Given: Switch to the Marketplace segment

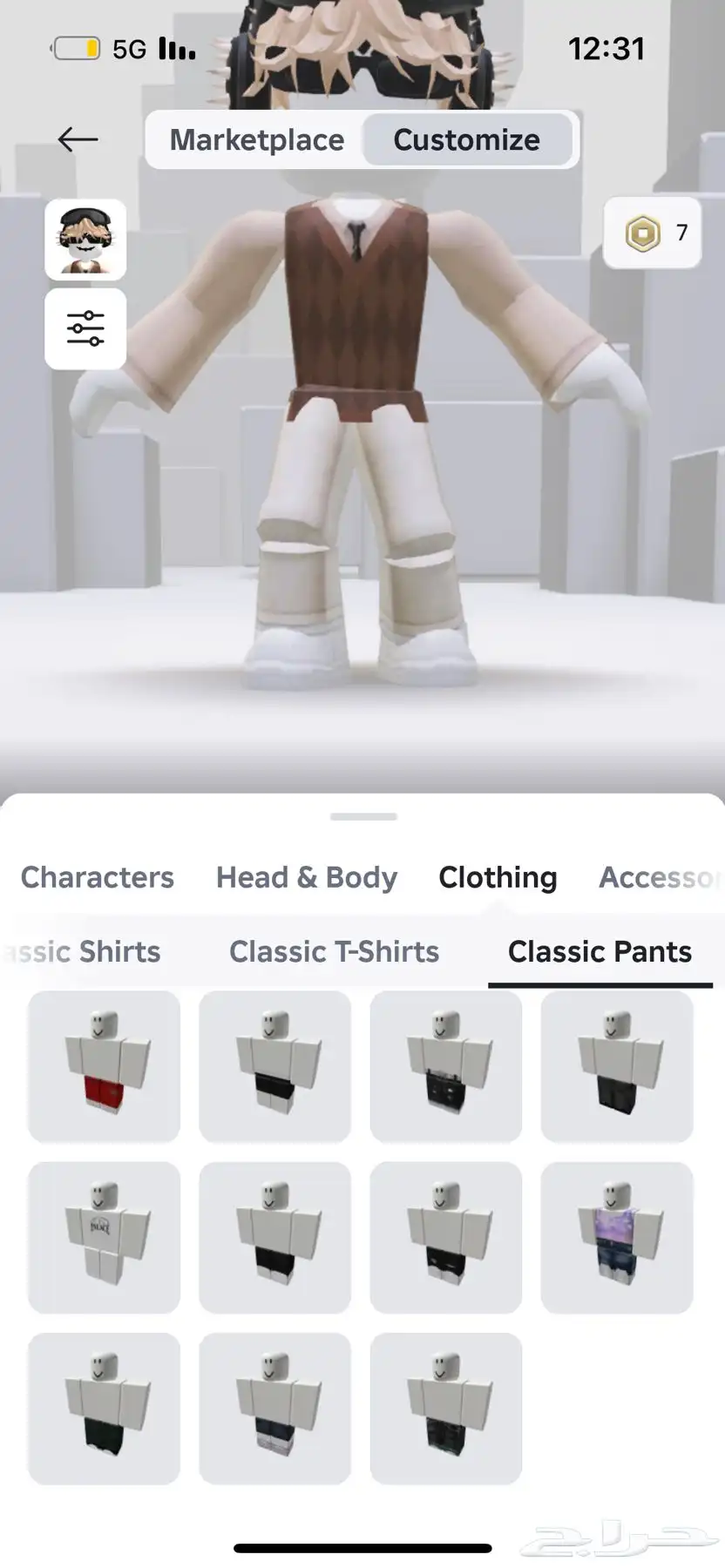Looking at the screenshot, I should coord(256,139).
